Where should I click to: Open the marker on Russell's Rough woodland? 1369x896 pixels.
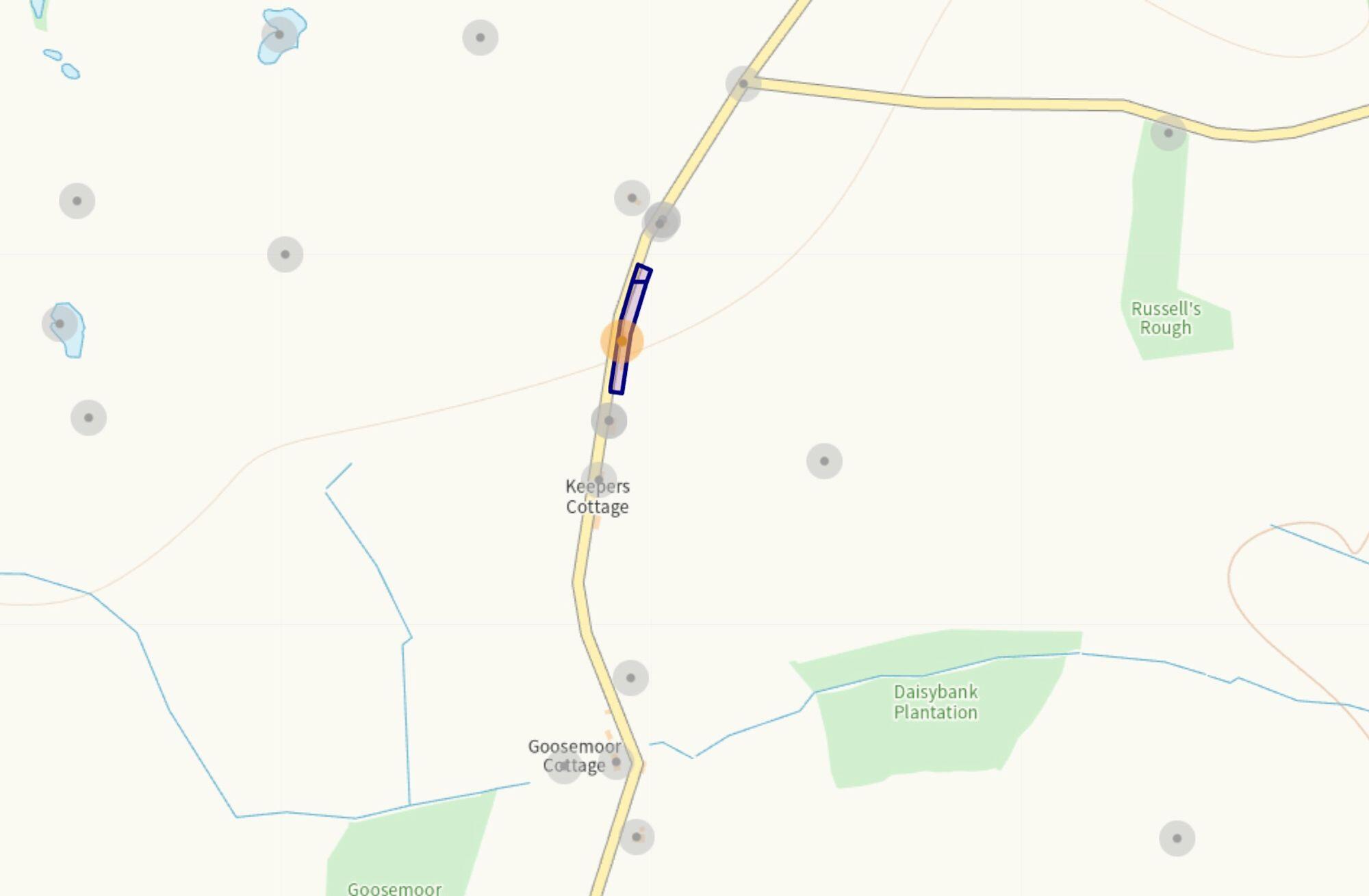(1168, 133)
